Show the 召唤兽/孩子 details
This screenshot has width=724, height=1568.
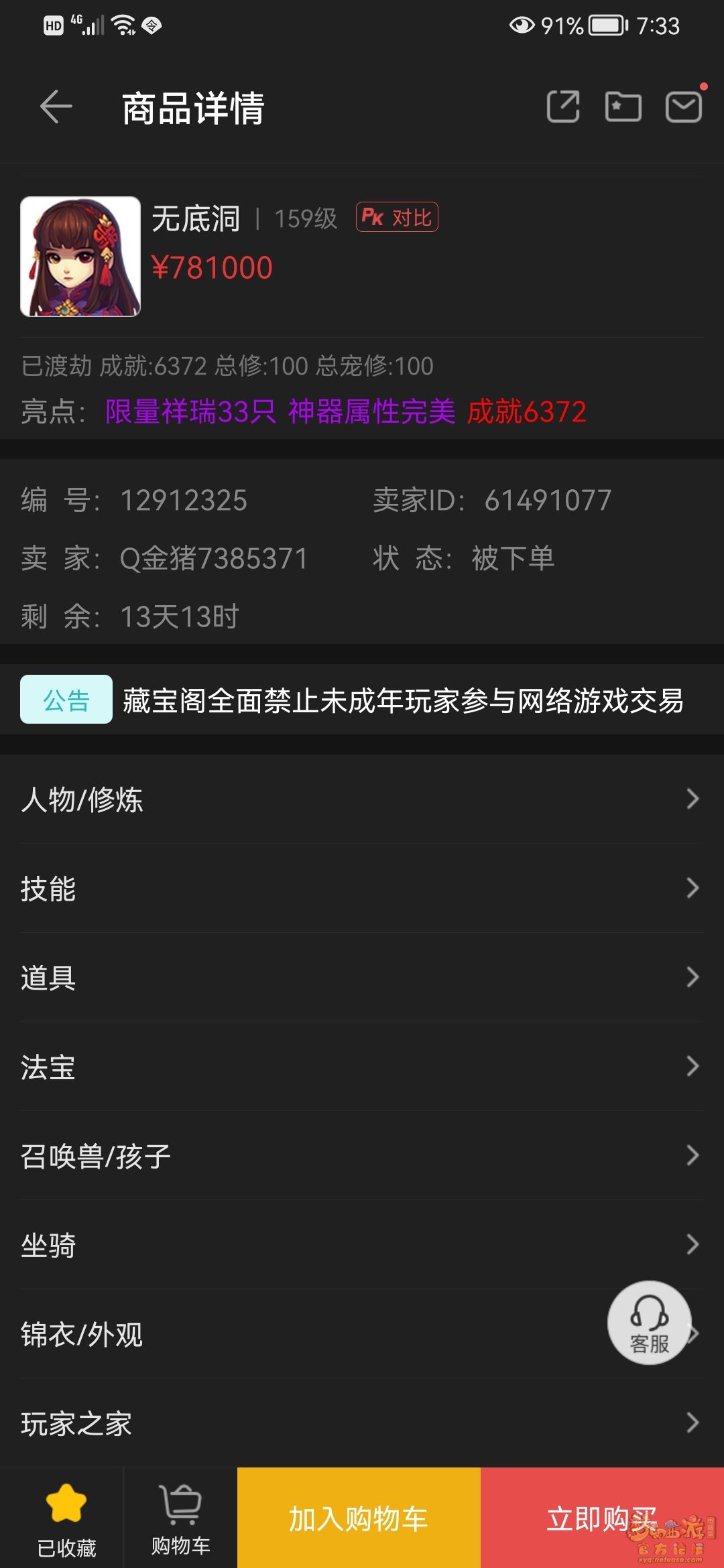(362, 1156)
